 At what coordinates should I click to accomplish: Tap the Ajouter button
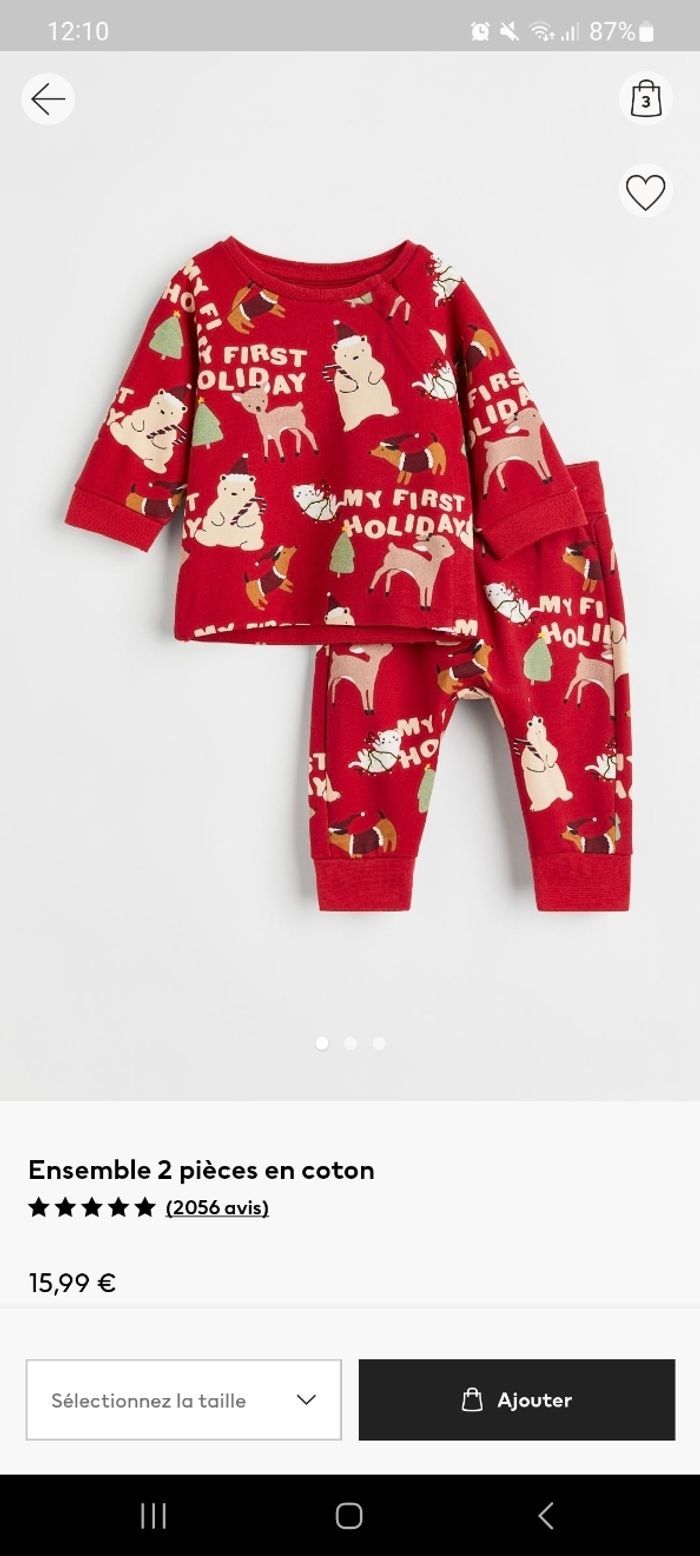[517, 1400]
